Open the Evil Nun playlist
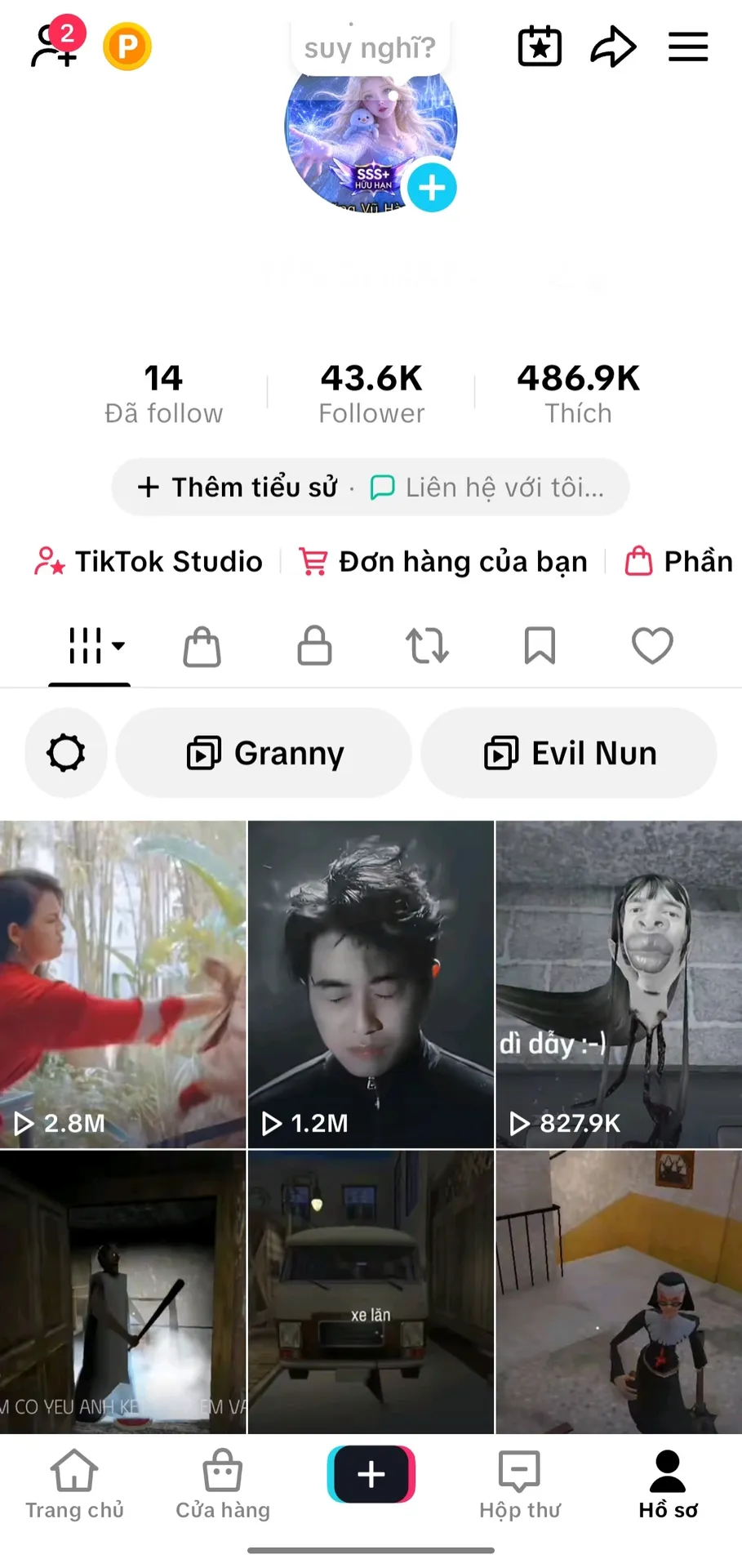 click(x=570, y=753)
